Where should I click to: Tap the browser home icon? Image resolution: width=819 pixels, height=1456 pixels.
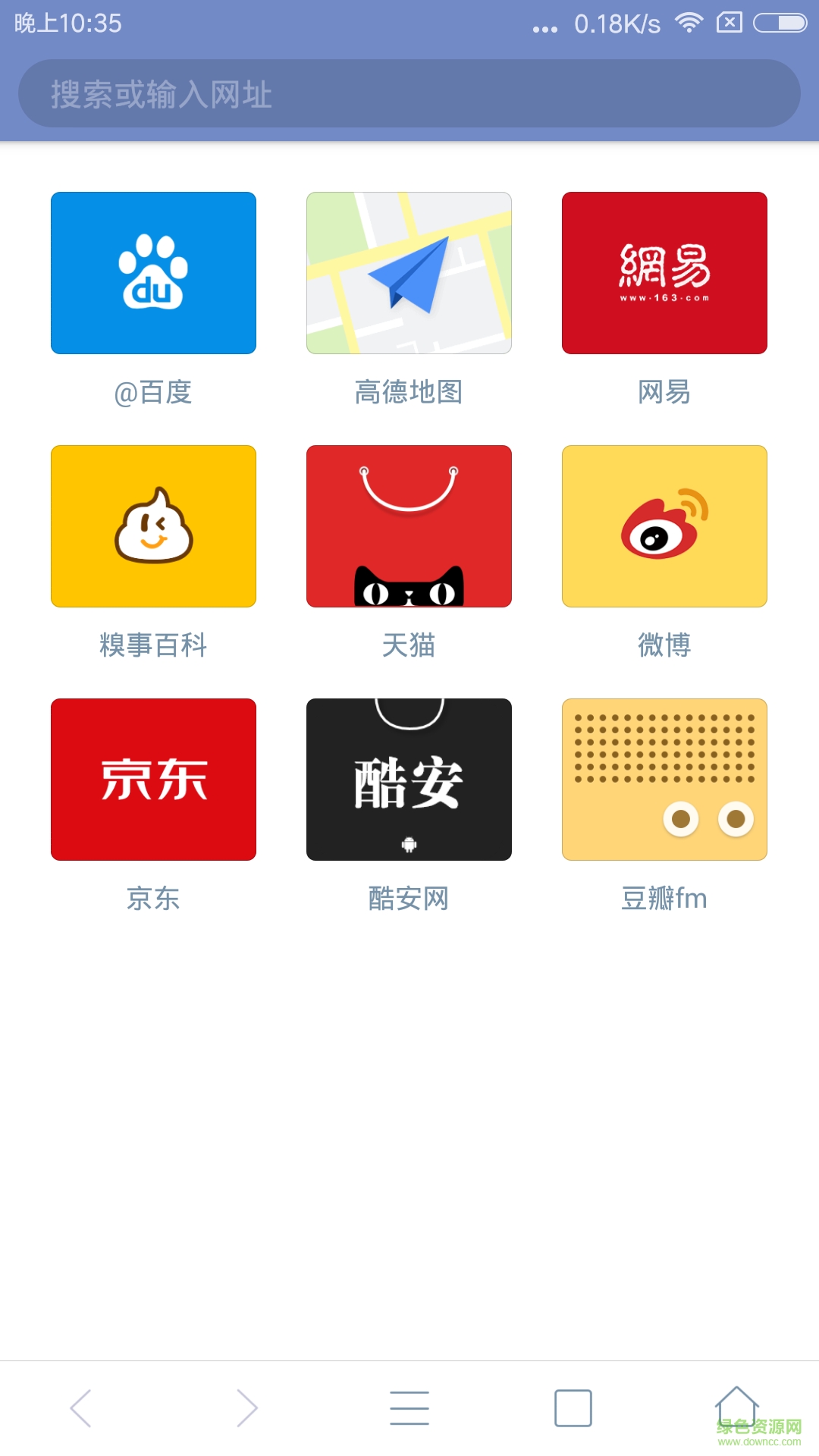[x=736, y=1407]
